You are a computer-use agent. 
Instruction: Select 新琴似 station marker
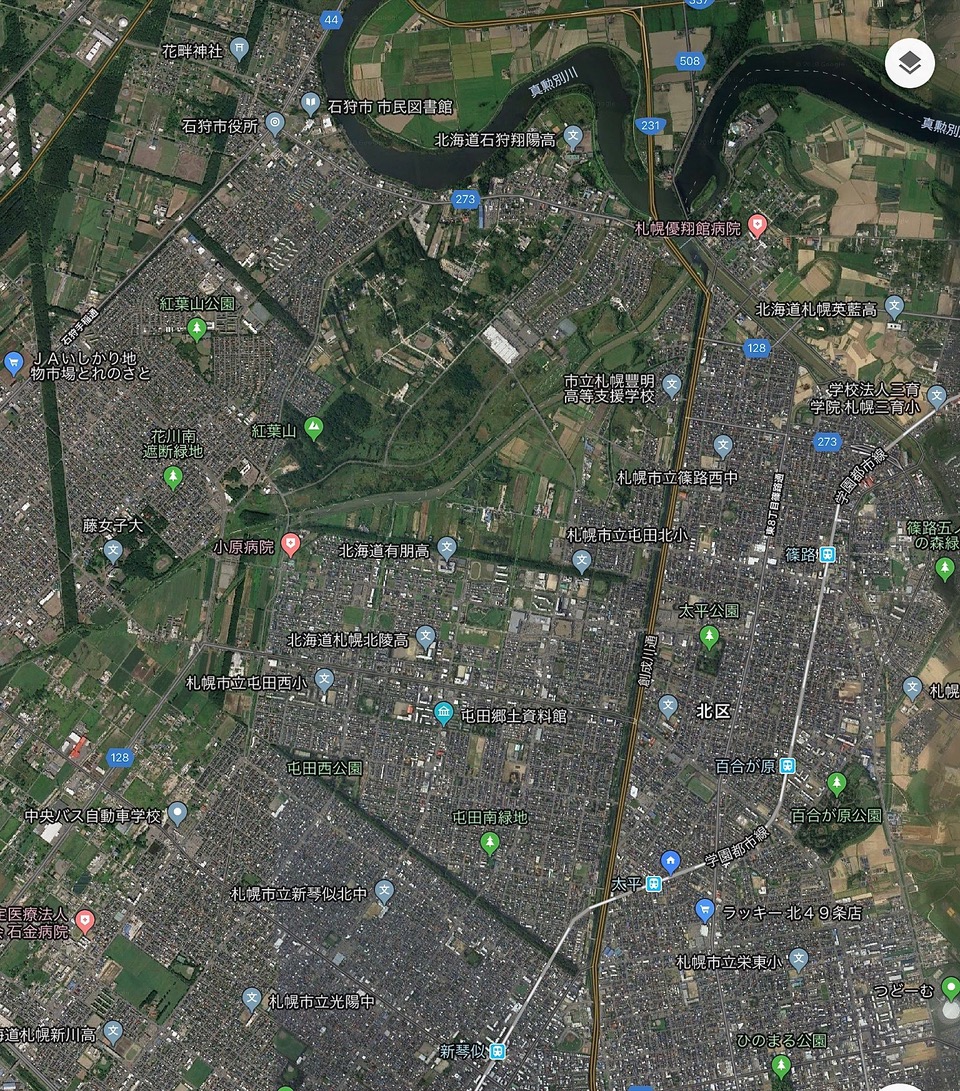pos(497,1051)
